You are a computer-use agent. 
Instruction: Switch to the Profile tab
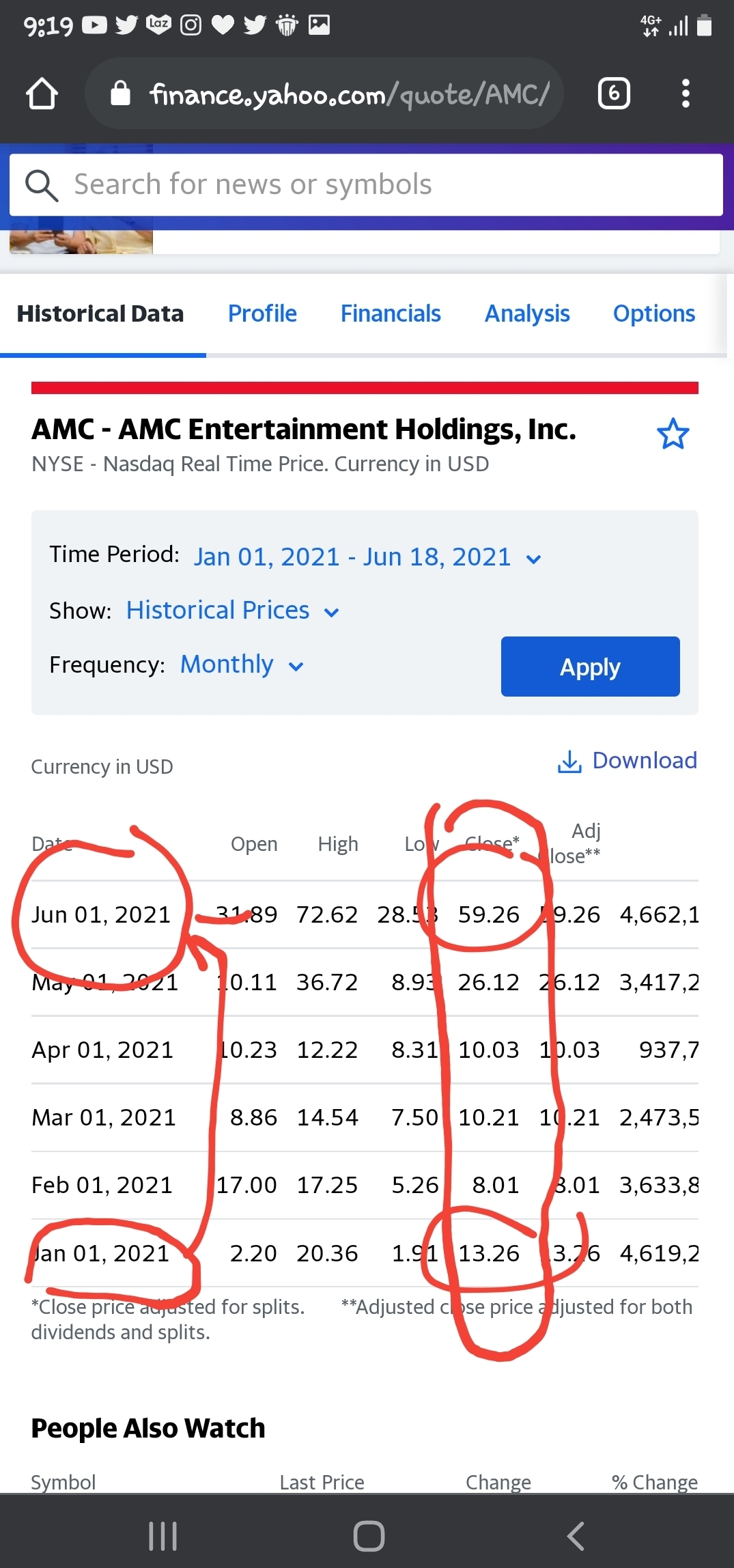click(x=262, y=313)
